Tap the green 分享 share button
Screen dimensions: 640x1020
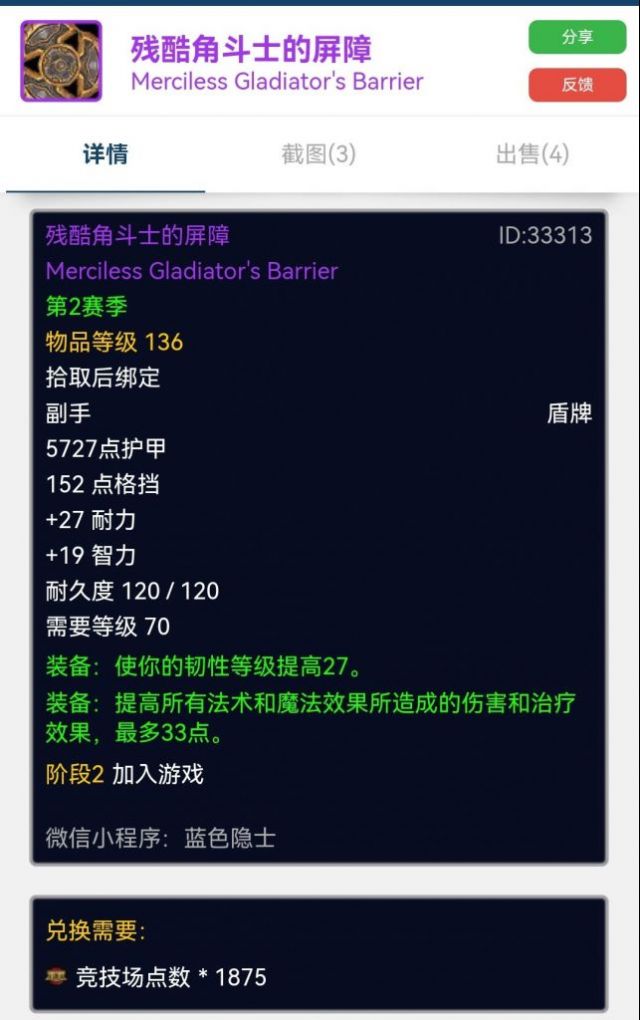(577, 37)
